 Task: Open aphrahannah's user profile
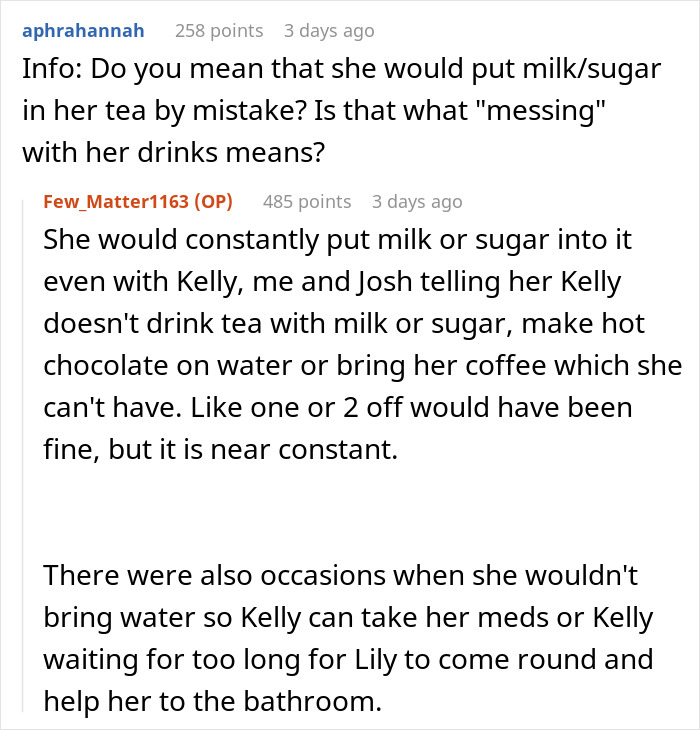83,30
